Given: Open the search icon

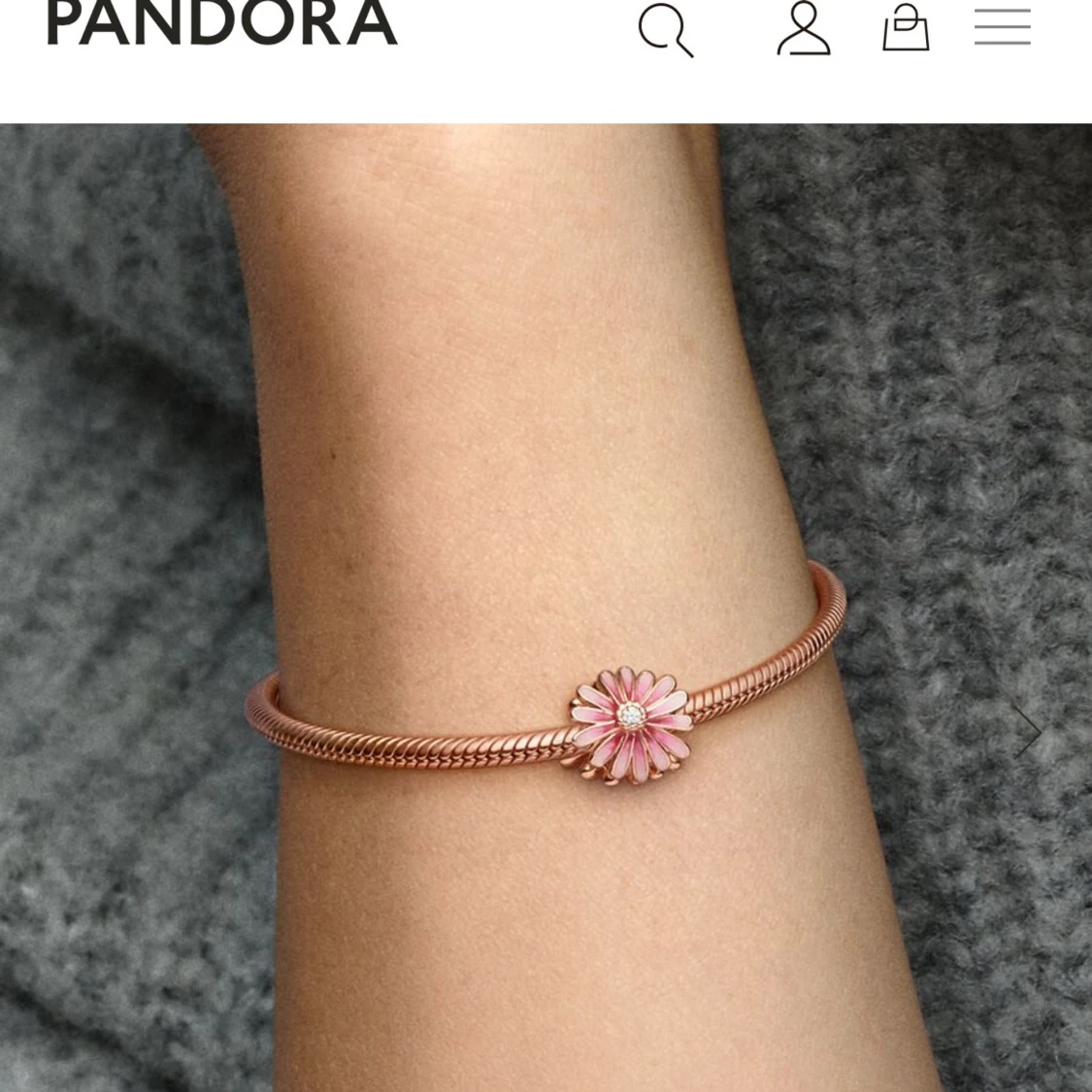Looking at the screenshot, I should click(666, 30).
